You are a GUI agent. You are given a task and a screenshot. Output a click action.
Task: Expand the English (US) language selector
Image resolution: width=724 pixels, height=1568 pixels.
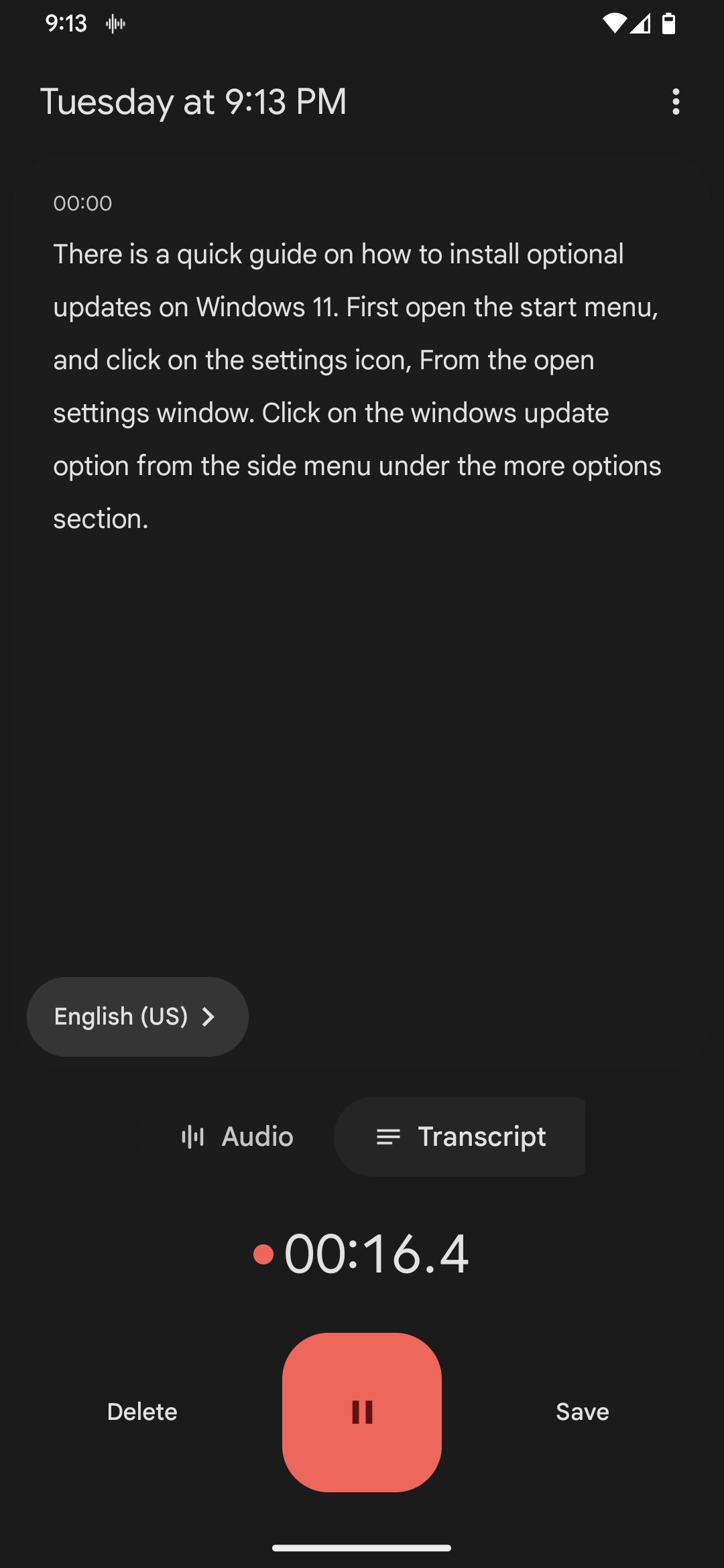coord(137,1016)
